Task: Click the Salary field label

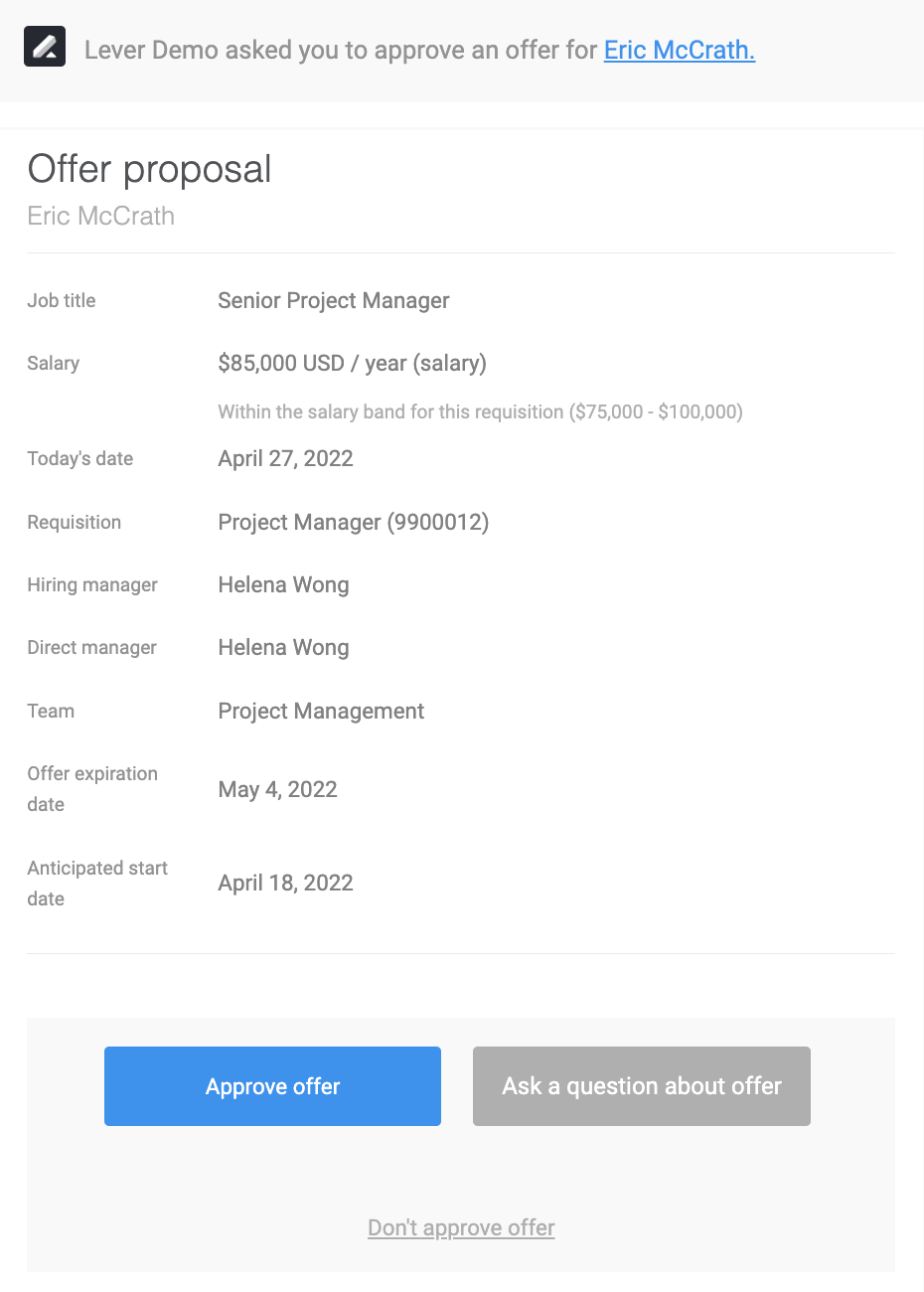Action: pos(53,363)
